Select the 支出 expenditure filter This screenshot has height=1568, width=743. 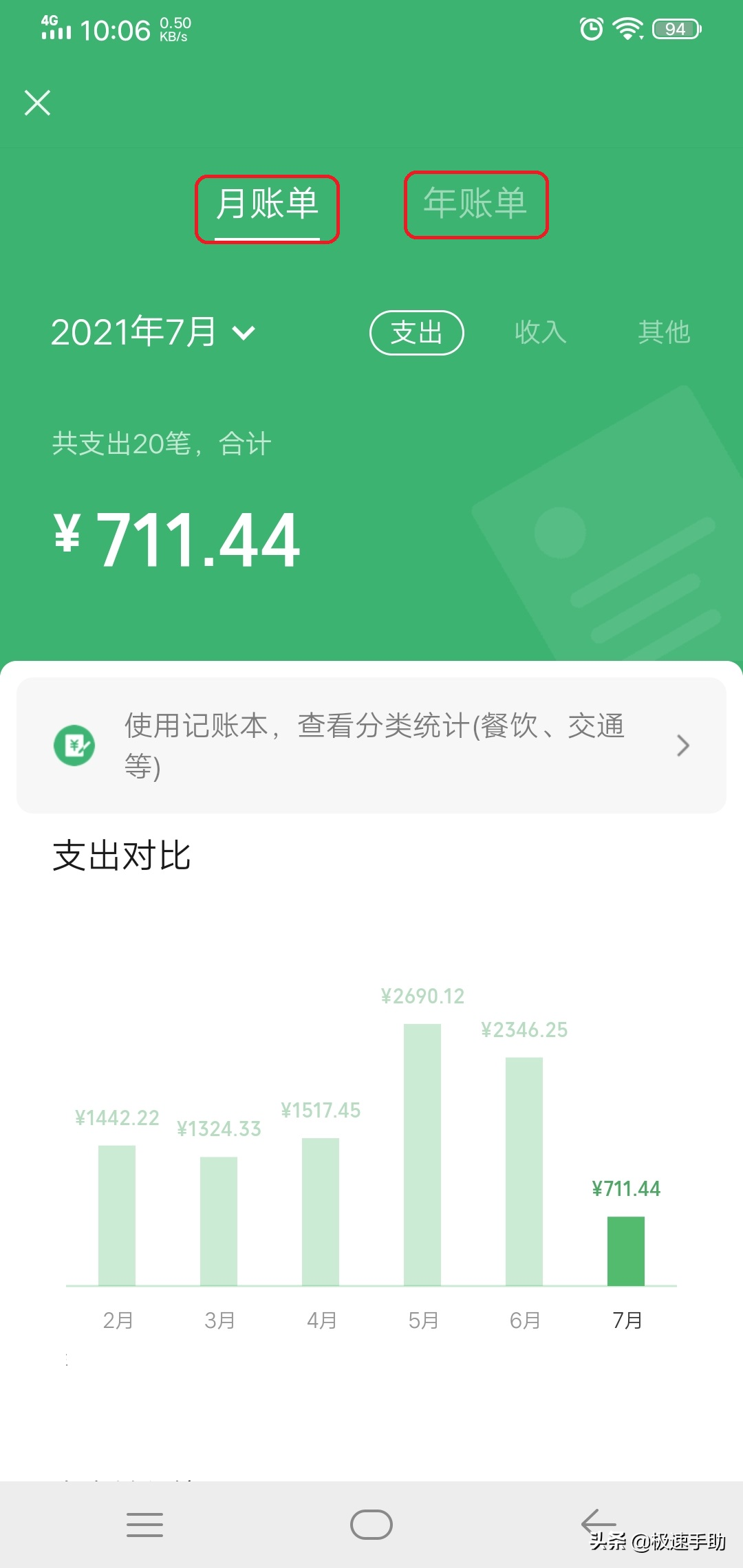416,332
